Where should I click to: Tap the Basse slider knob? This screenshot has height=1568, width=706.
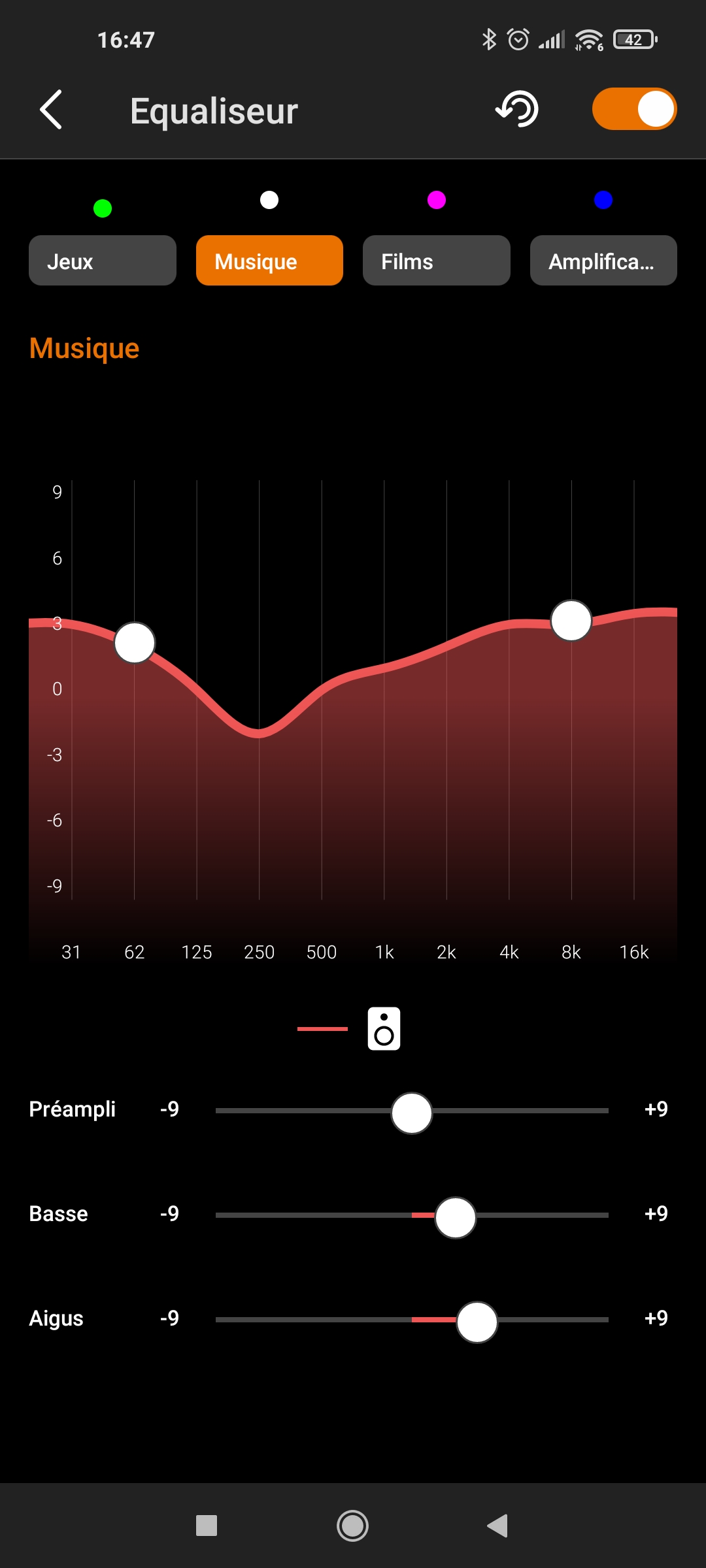pos(456,1218)
